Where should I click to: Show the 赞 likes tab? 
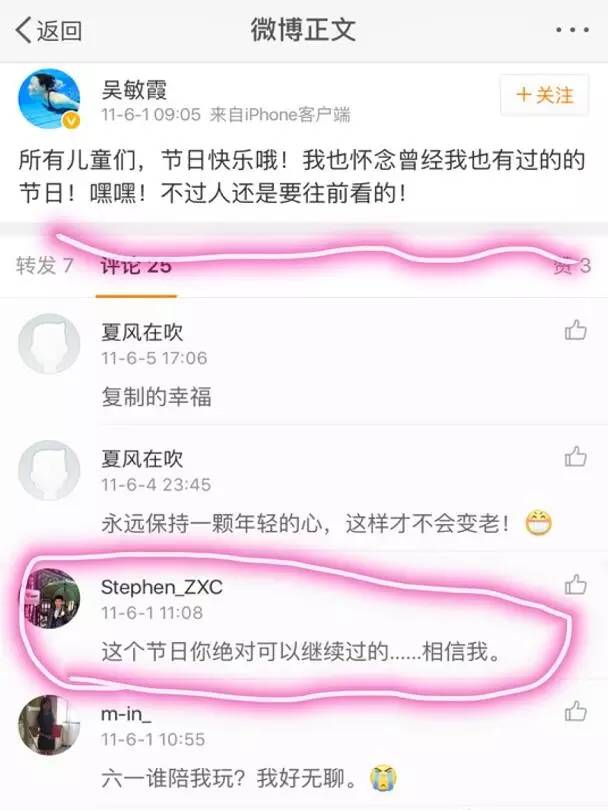pyautogui.click(x=572, y=265)
